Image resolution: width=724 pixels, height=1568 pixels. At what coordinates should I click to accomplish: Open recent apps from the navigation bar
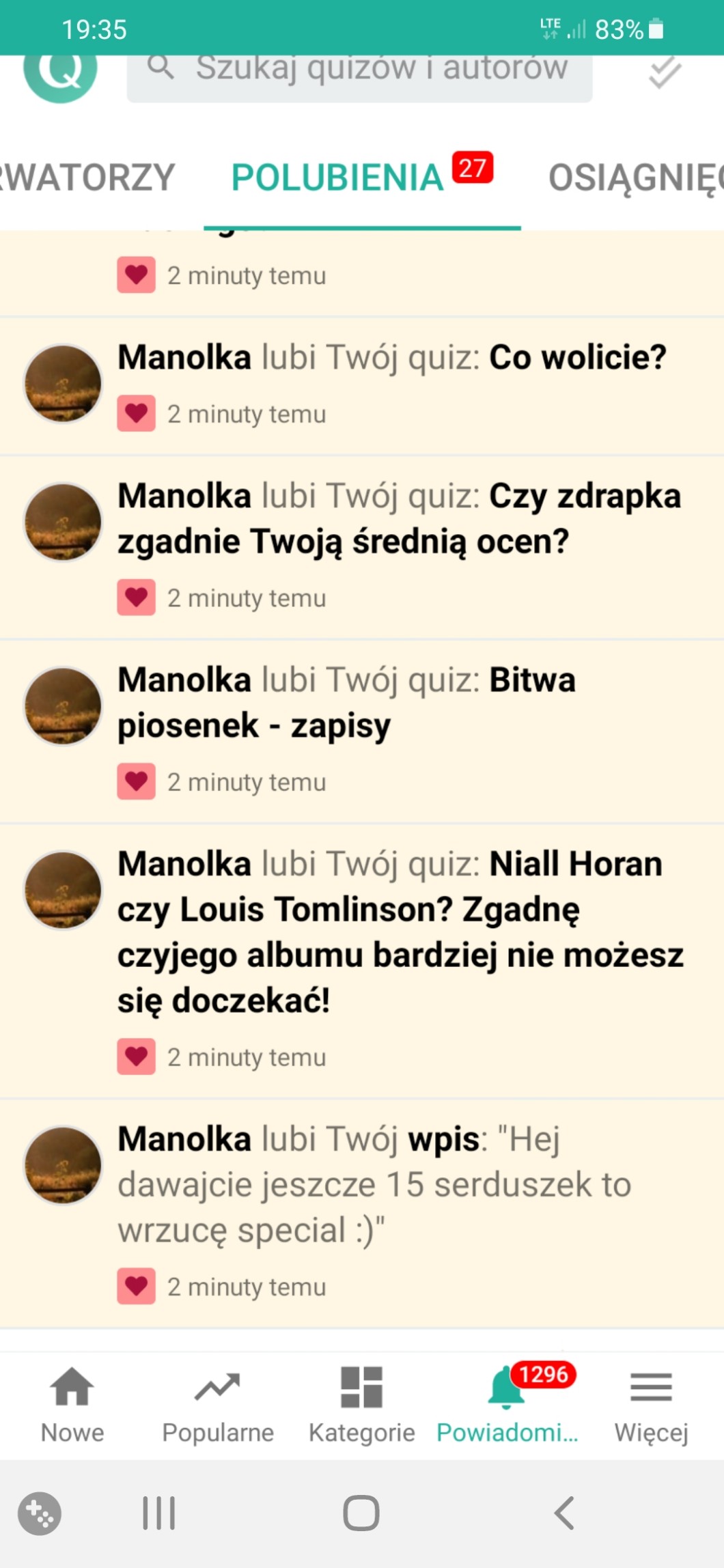click(x=158, y=1513)
